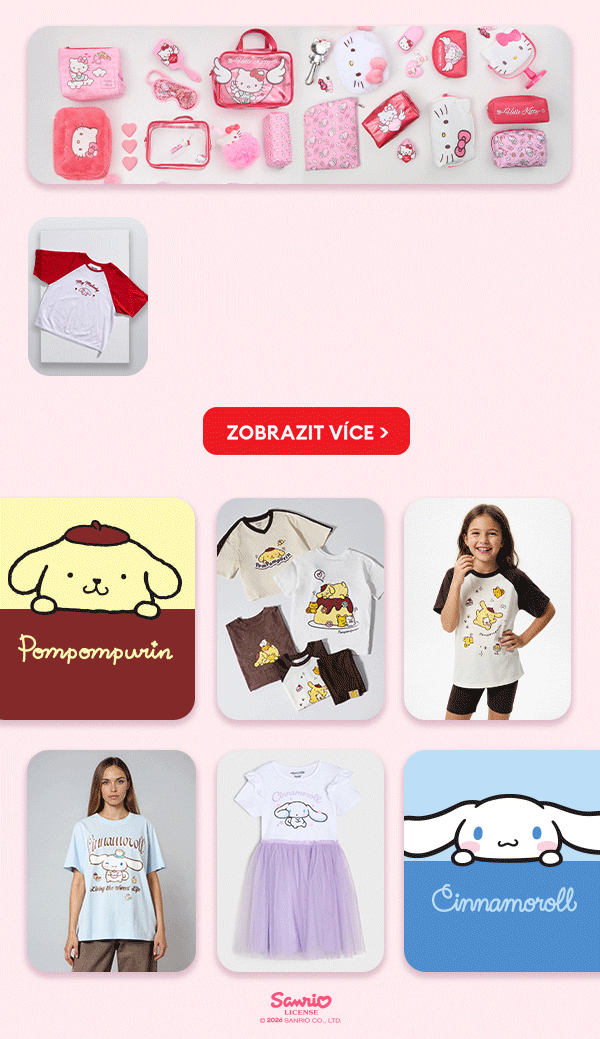
Task: View the women's light blue Cinnamoroll T-shirt
Action: click(112, 860)
